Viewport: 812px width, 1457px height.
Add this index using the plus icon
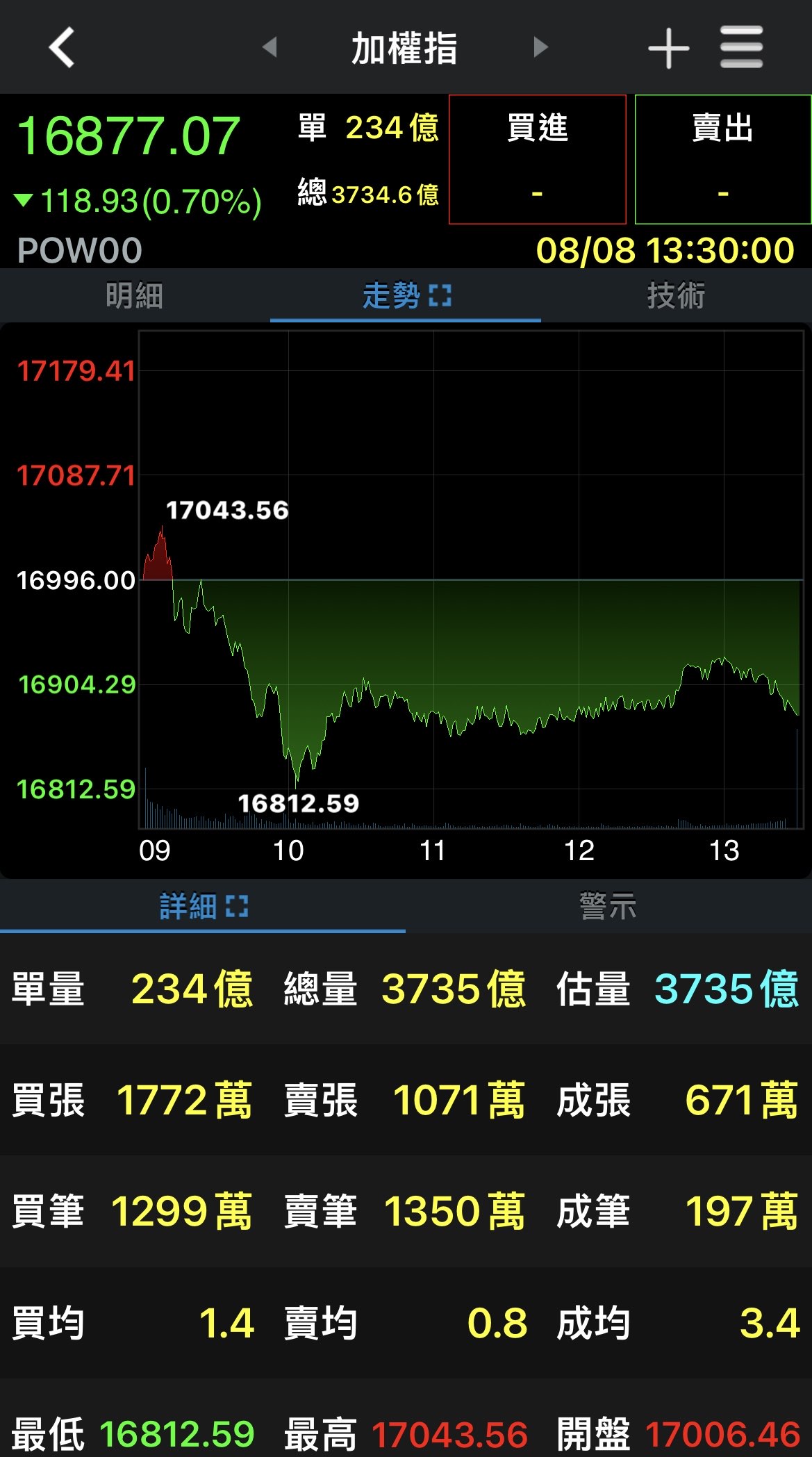click(668, 48)
